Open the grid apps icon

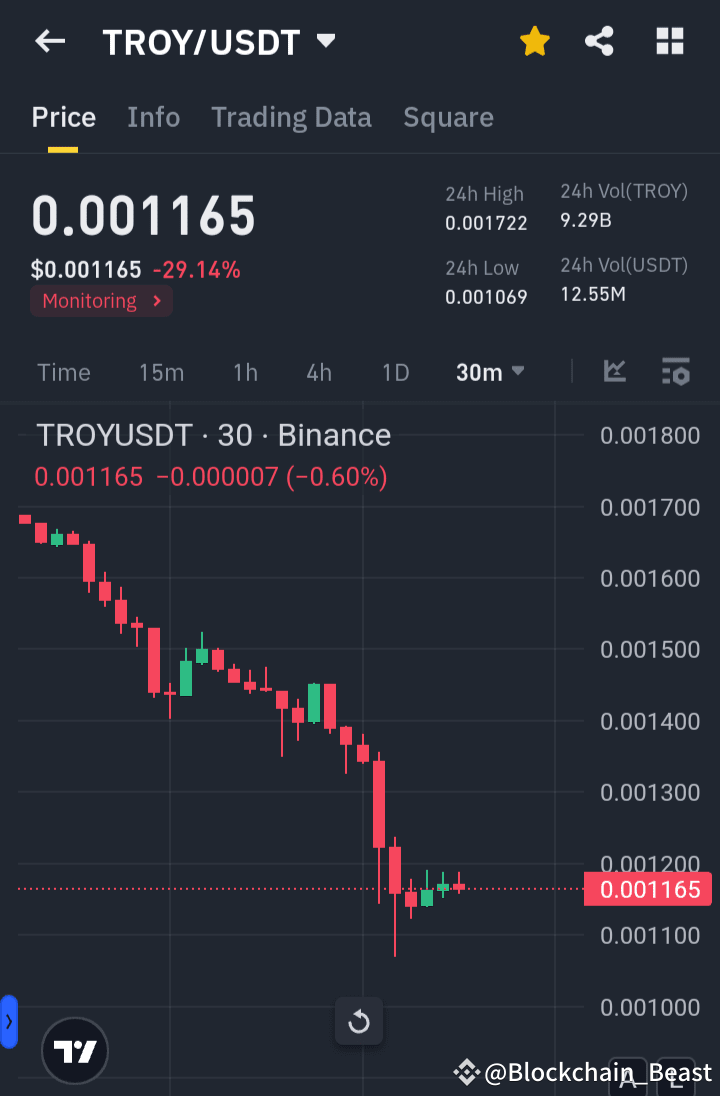668,41
